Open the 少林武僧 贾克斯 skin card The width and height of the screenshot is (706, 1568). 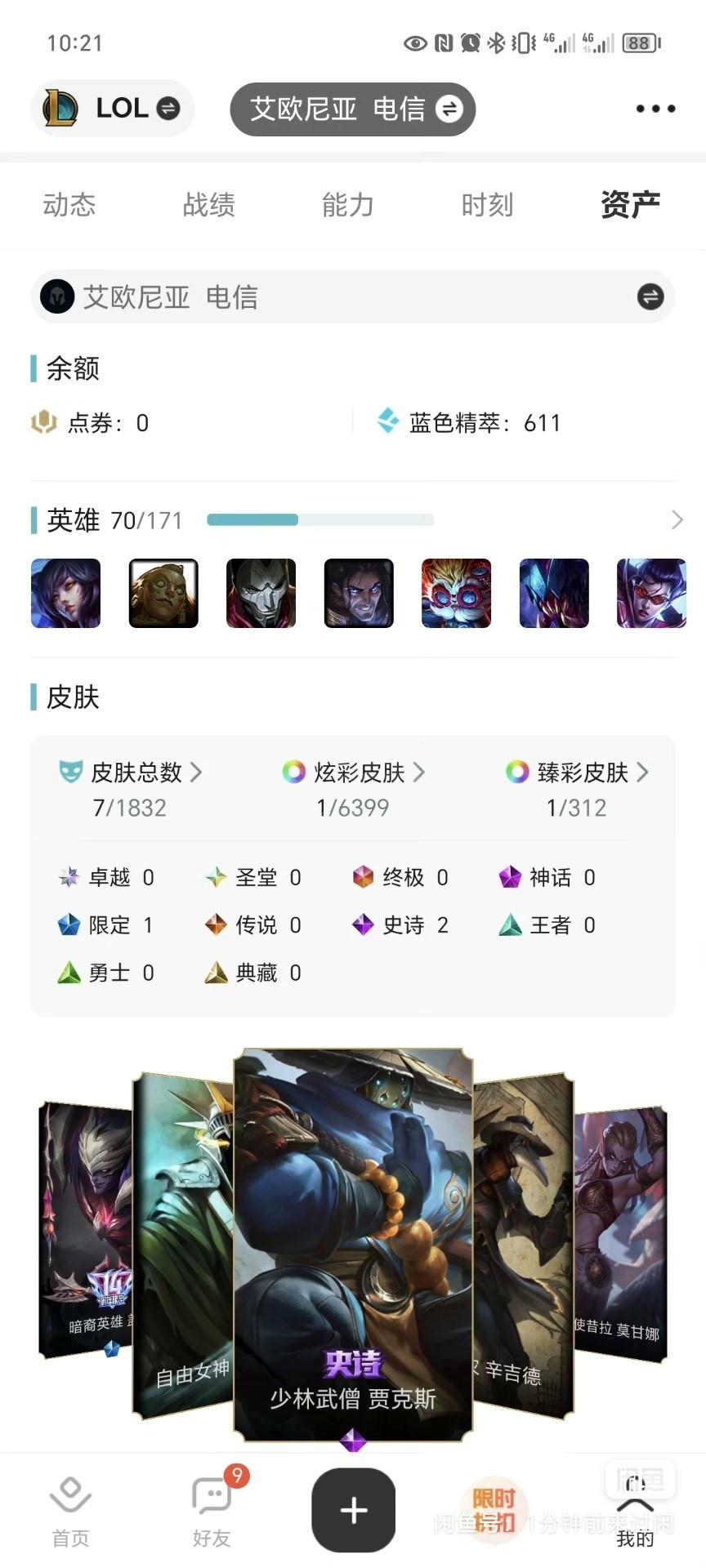(x=353, y=1245)
